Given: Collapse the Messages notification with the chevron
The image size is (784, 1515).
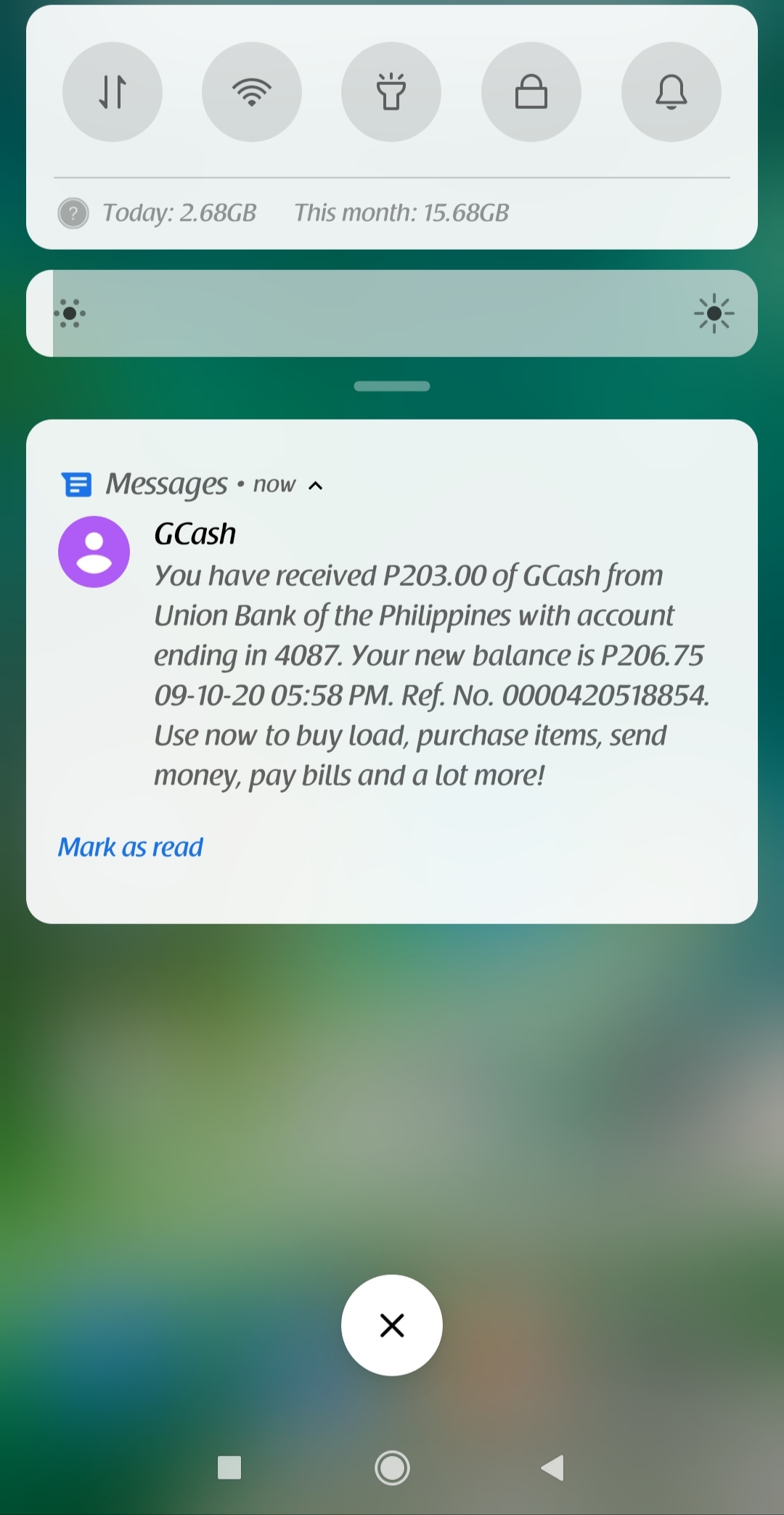Looking at the screenshot, I should click(316, 486).
